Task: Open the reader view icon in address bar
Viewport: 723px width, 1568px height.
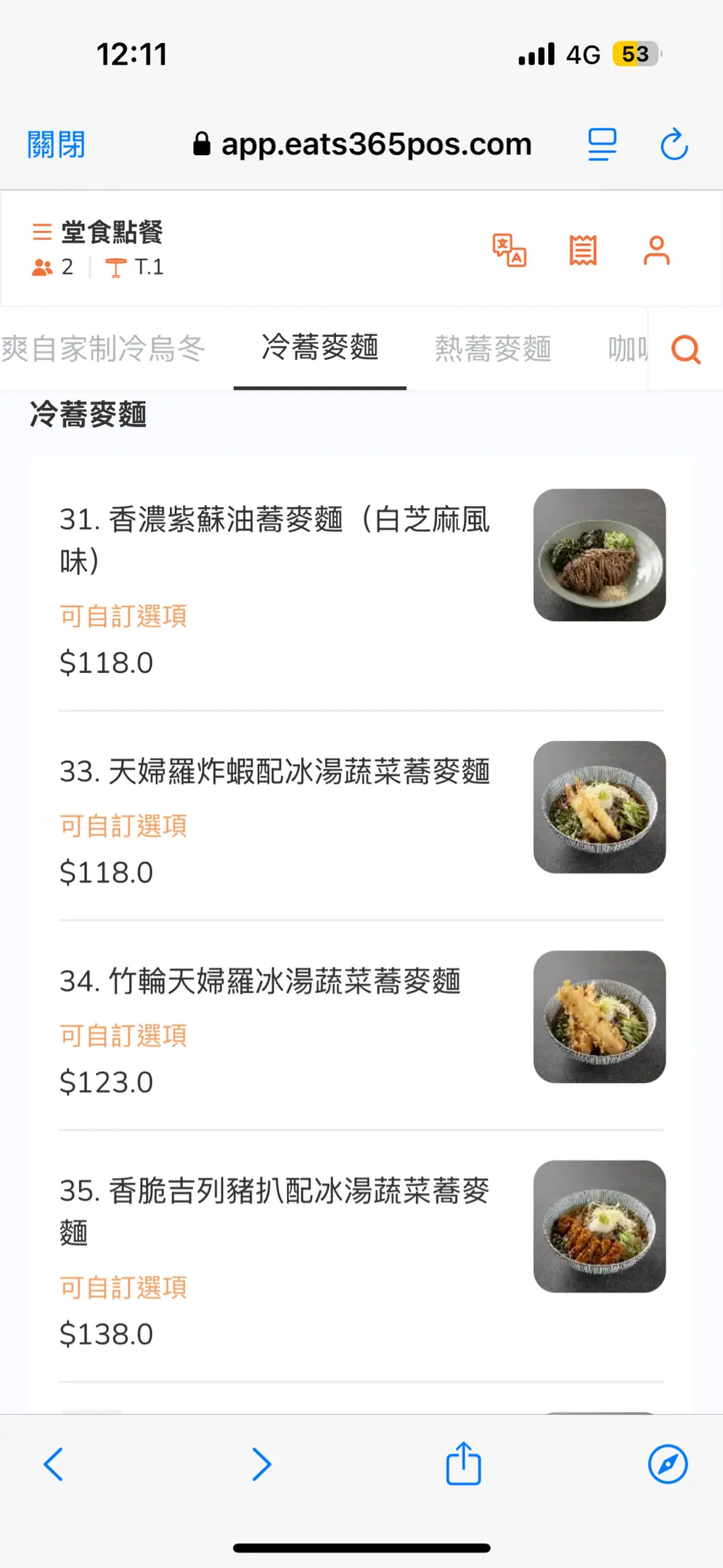Action: pos(602,144)
